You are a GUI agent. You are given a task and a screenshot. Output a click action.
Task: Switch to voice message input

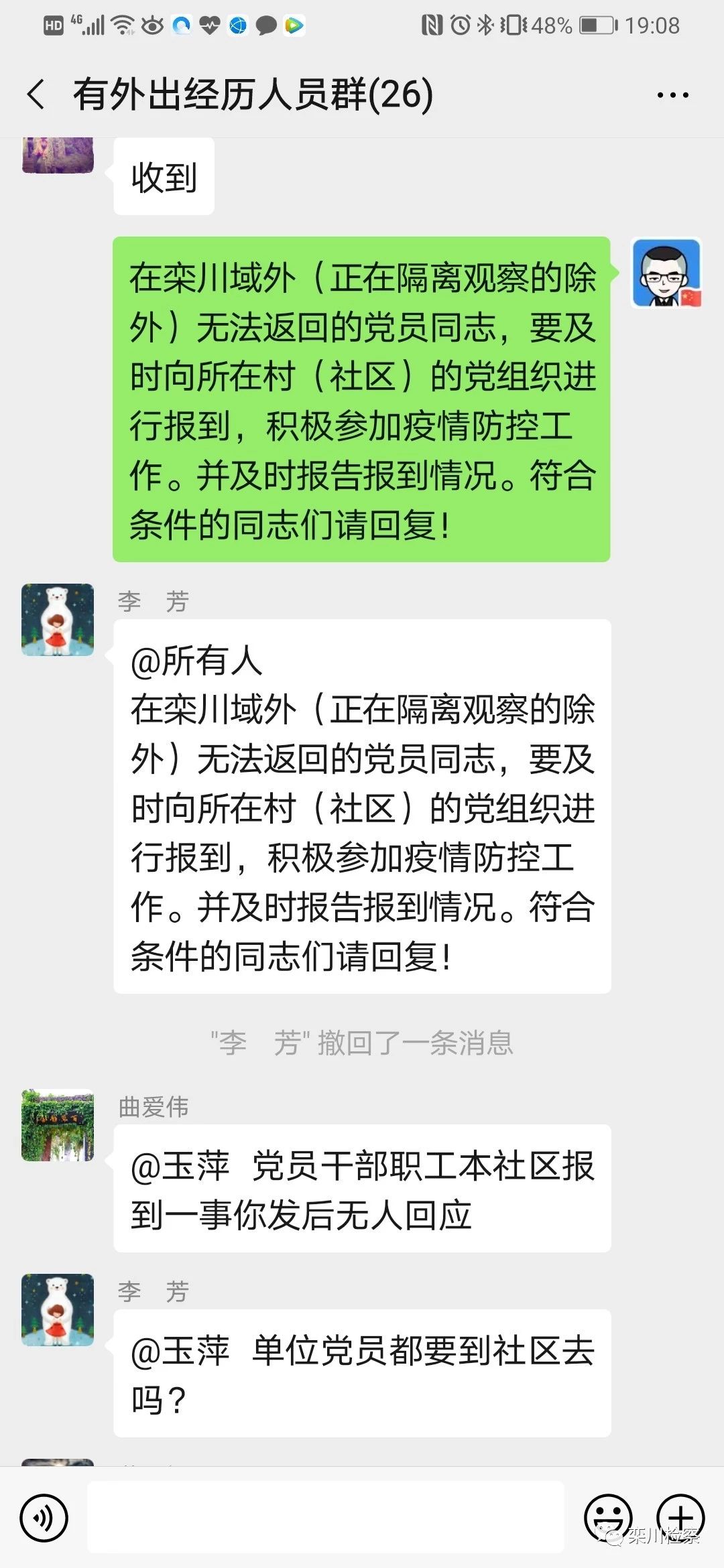point(44,1518)
